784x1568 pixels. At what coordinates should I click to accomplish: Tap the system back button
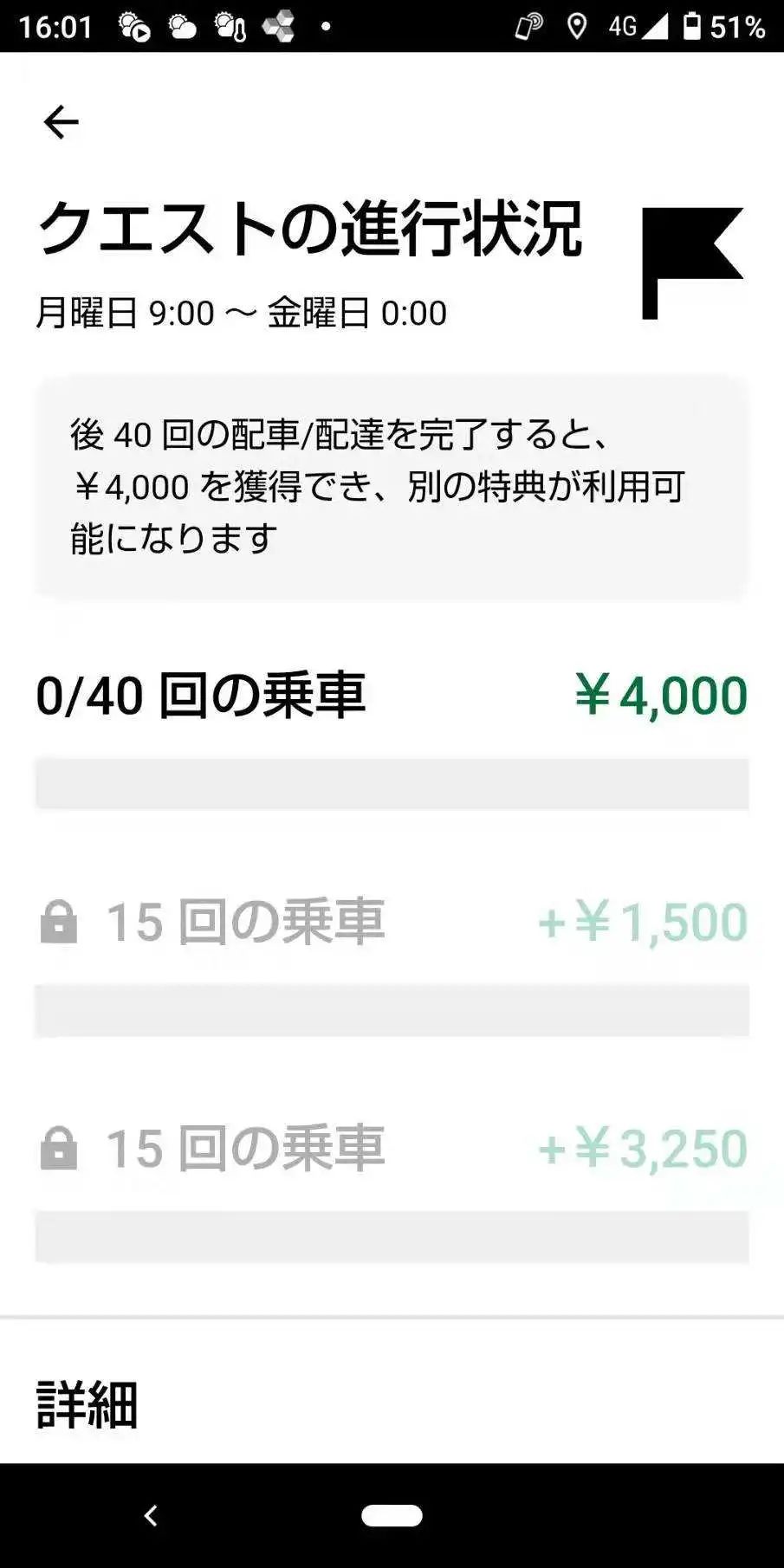151,1515
